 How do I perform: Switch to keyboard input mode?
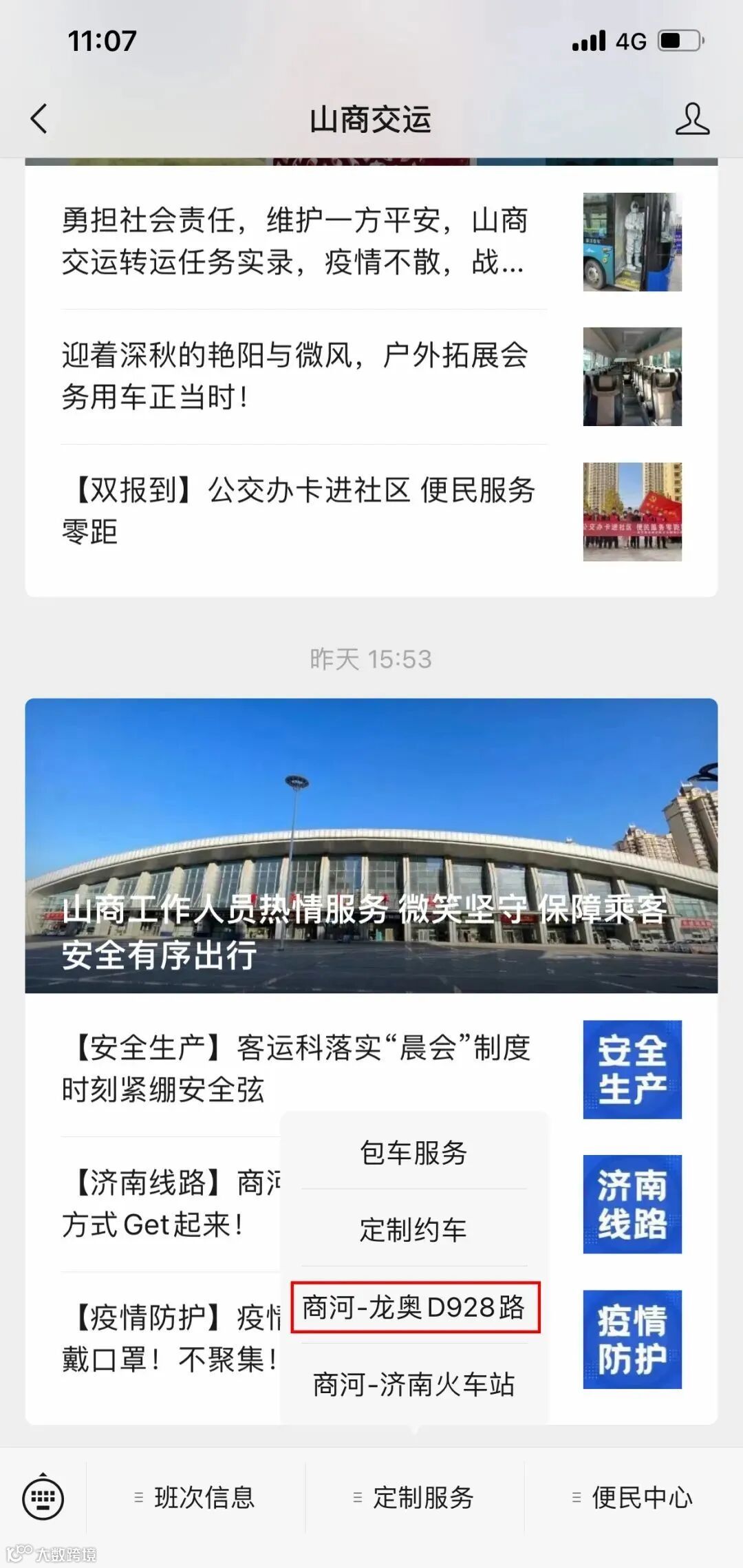pyautogui.click(x=43, y=1498)
